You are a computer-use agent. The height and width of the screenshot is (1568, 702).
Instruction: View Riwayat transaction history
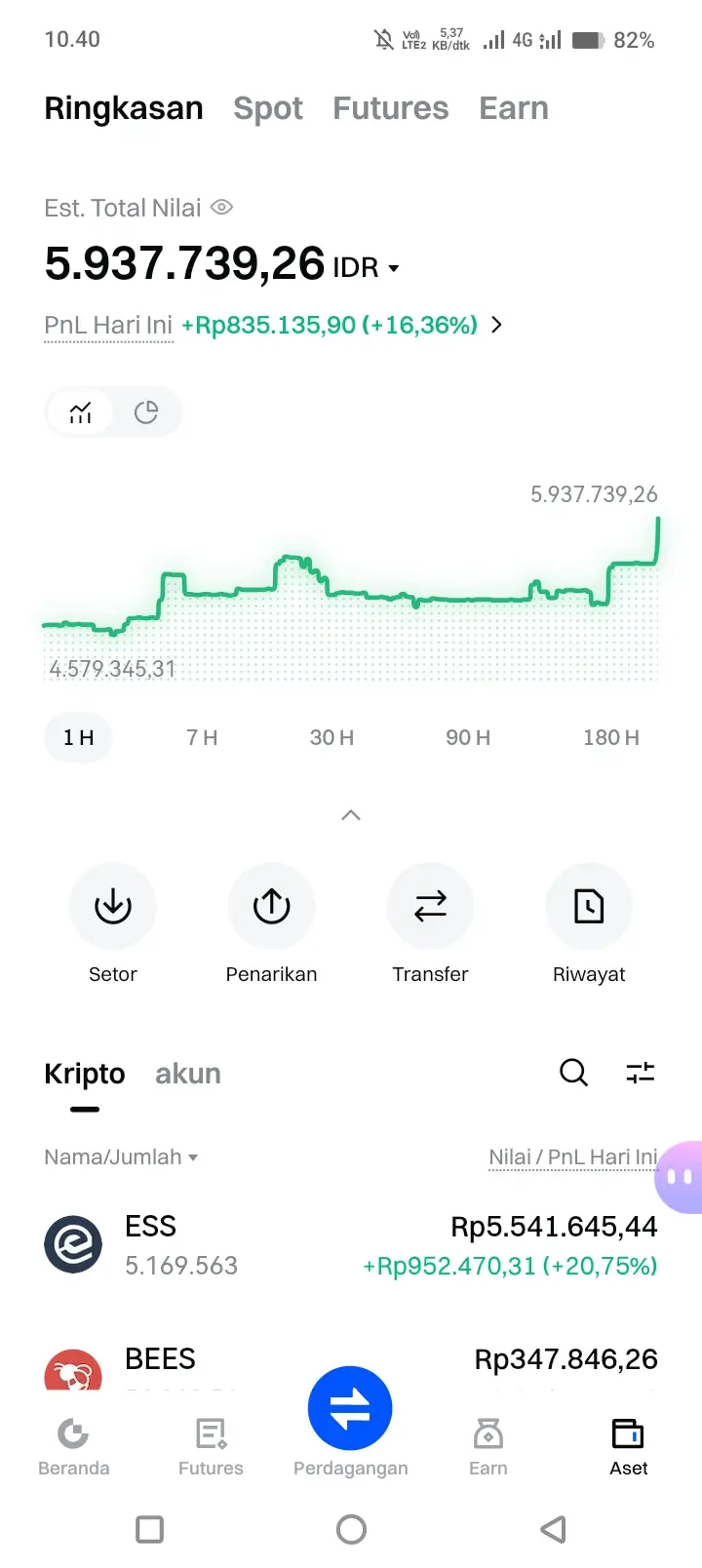pyautogui.click(x=589, y=907)
